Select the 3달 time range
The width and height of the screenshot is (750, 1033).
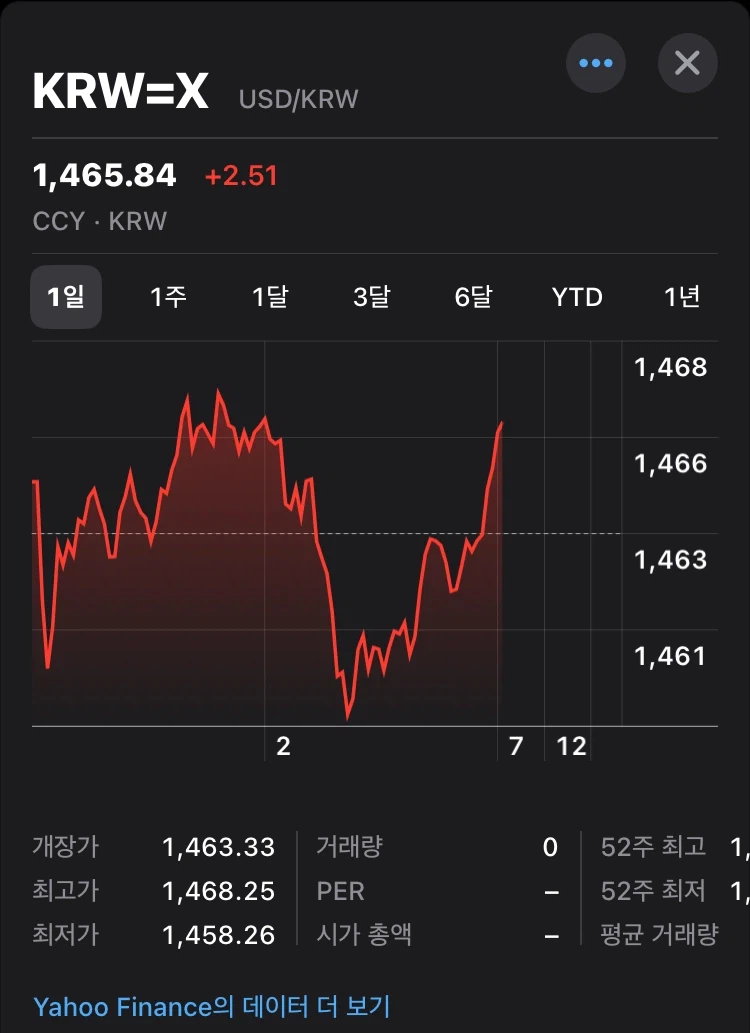coord(372,297)
